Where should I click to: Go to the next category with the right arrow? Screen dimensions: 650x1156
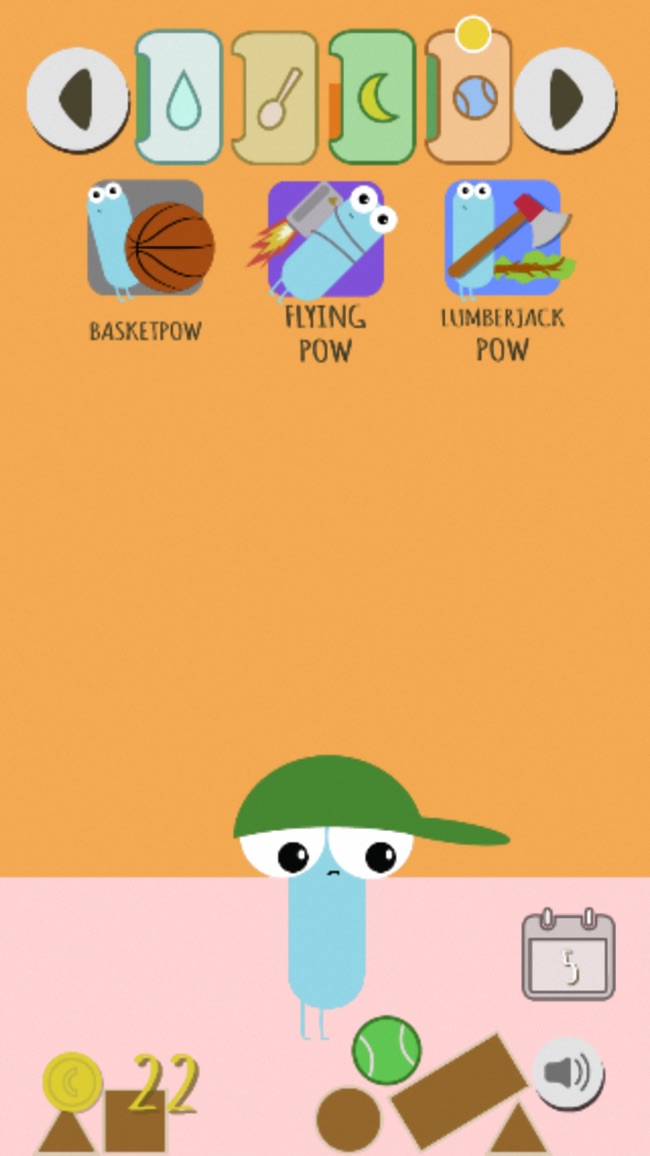point(566,99)
